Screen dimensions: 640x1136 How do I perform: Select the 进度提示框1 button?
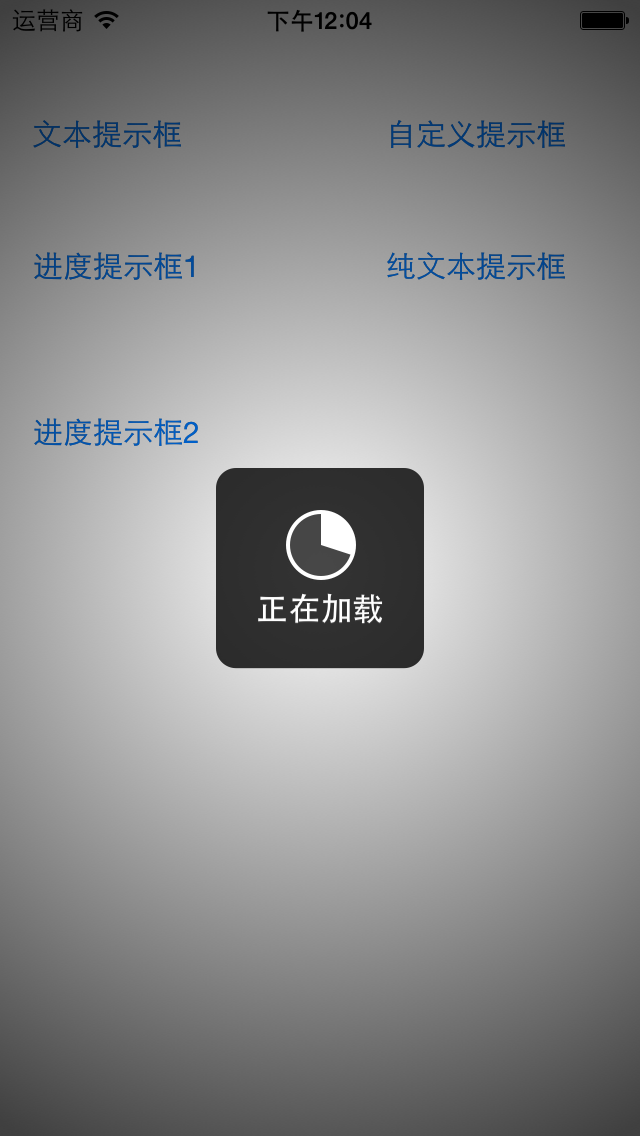tap(115, 267)
